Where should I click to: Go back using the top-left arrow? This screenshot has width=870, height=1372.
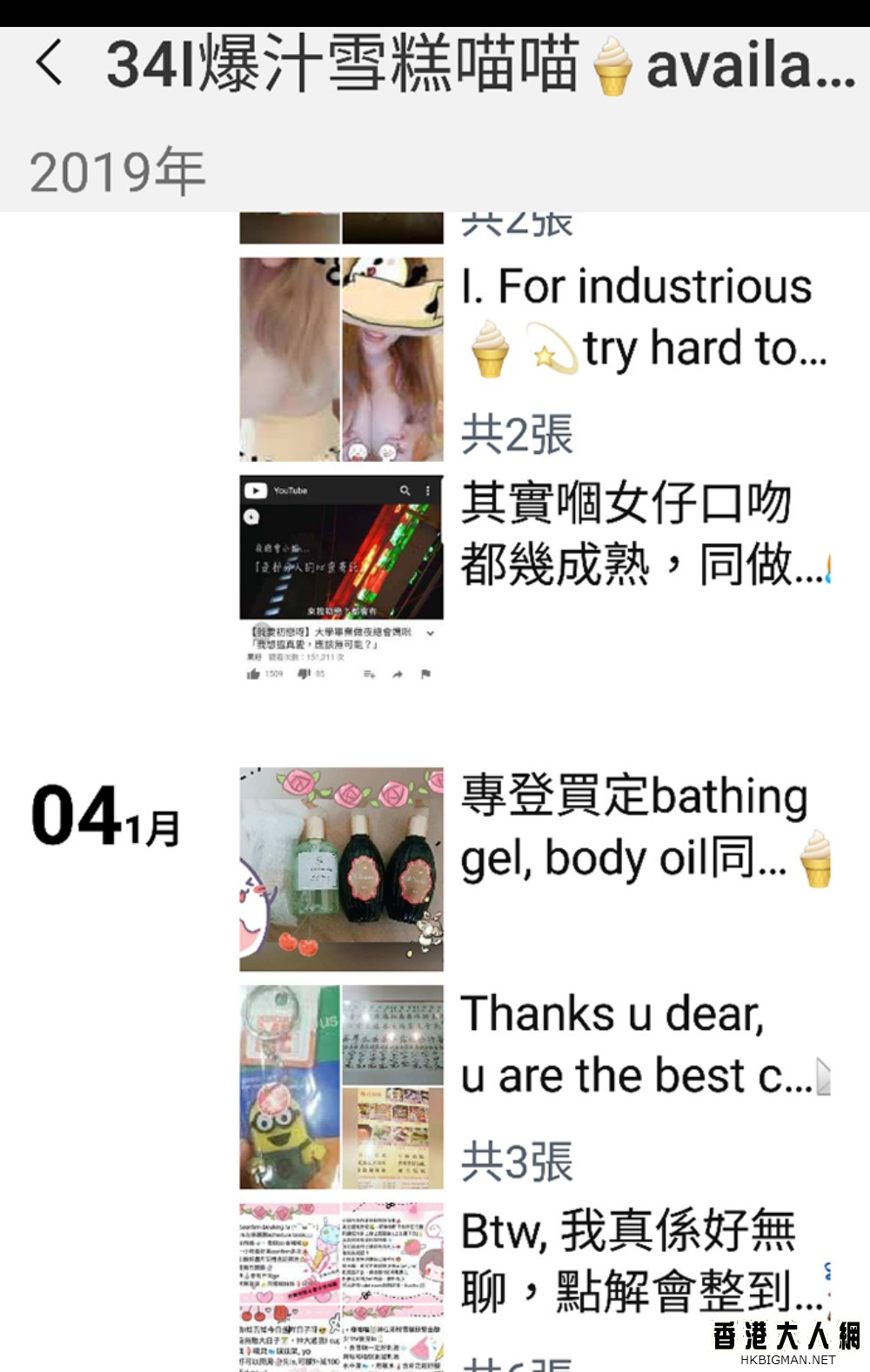[50, 64]
